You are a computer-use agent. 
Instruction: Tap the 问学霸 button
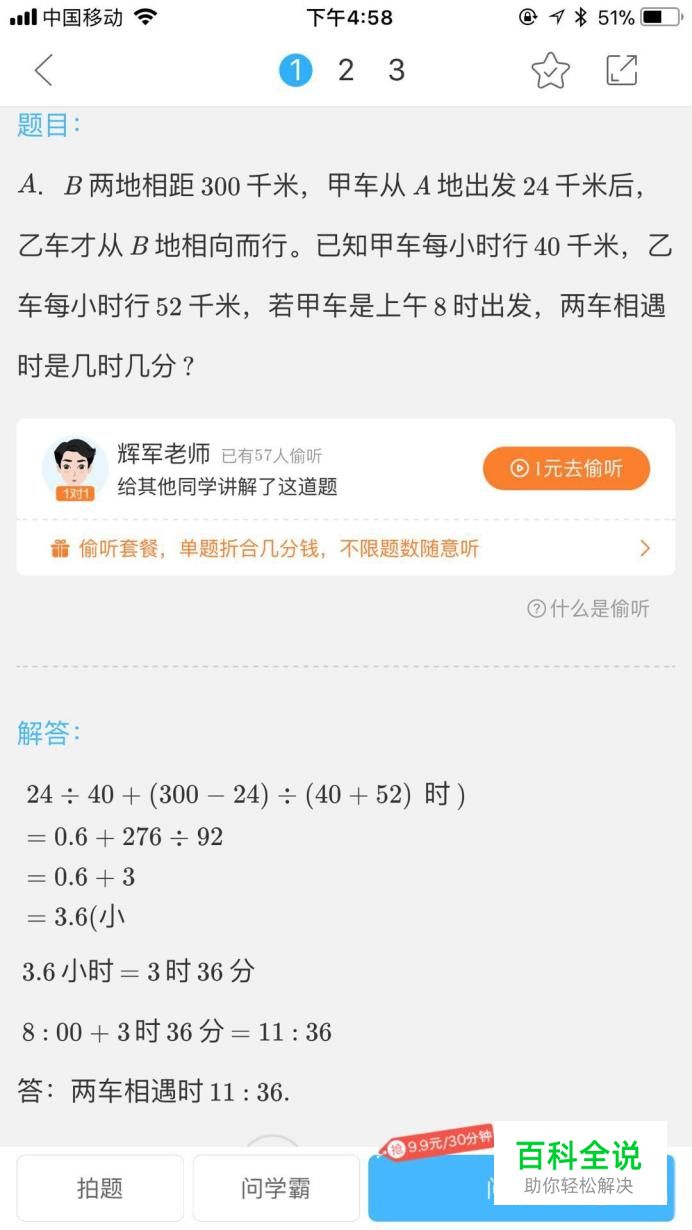point(276,1188)
